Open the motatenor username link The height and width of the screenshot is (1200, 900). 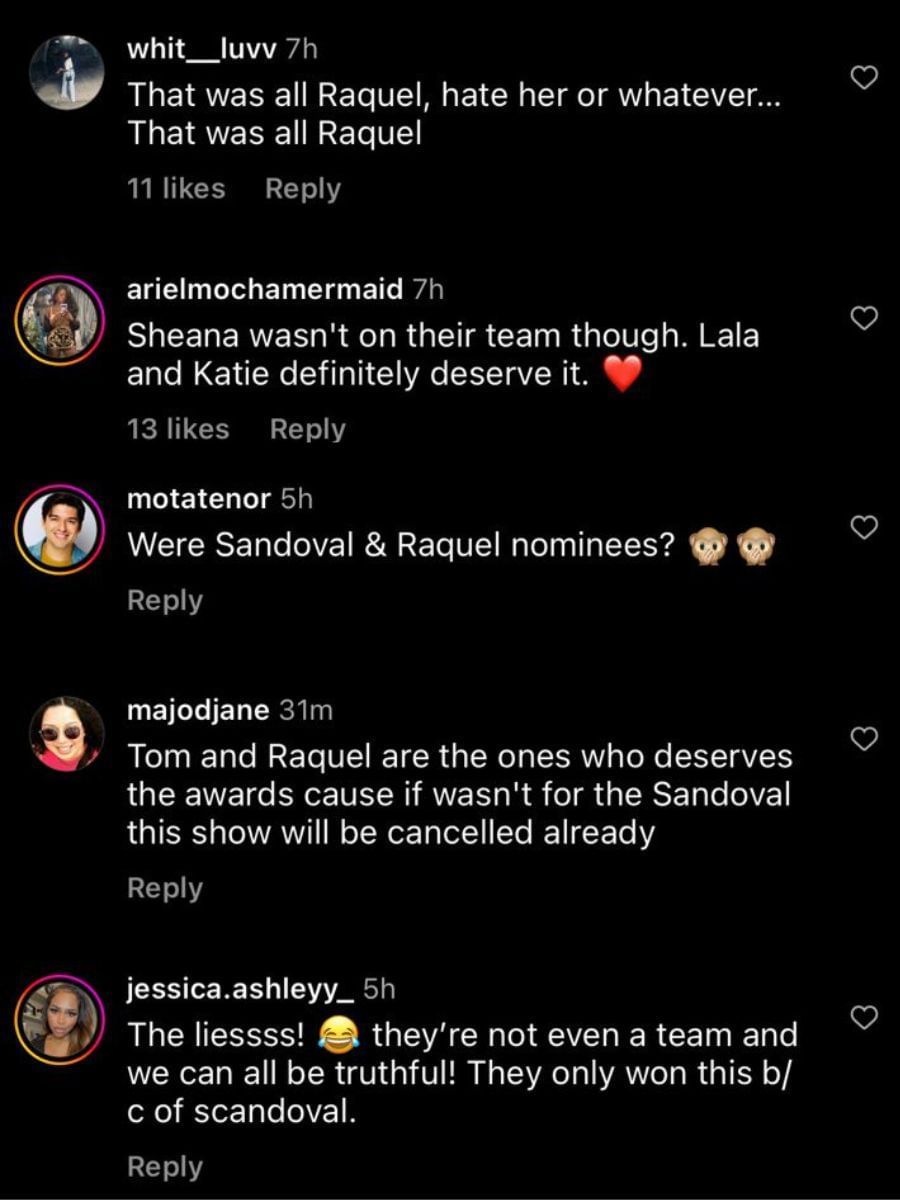[199, 499]
